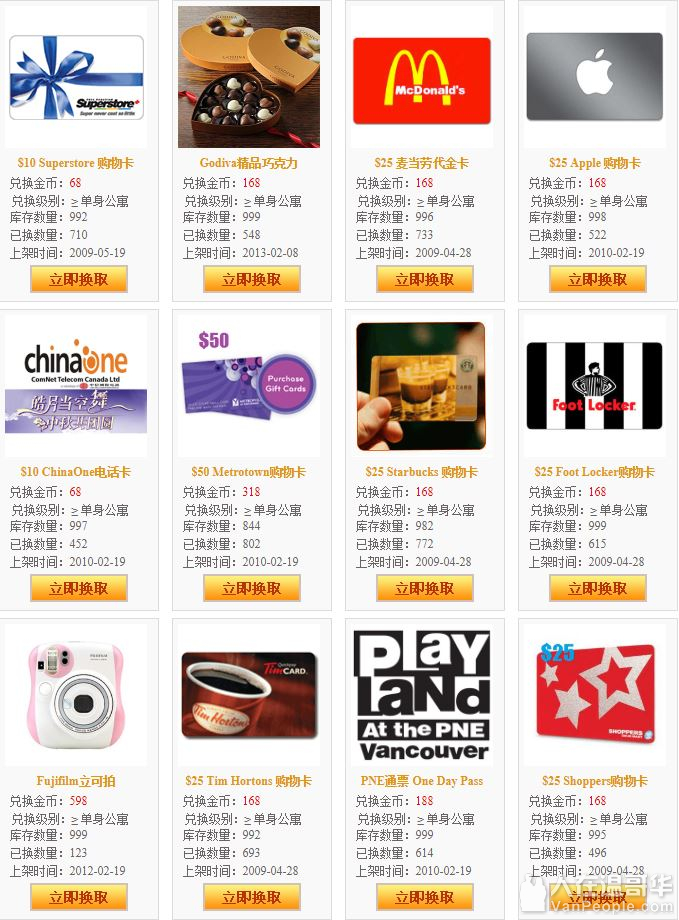Open the $25 Shoppers购物卡 title link
679x920 pixels.
click(594, 781)
